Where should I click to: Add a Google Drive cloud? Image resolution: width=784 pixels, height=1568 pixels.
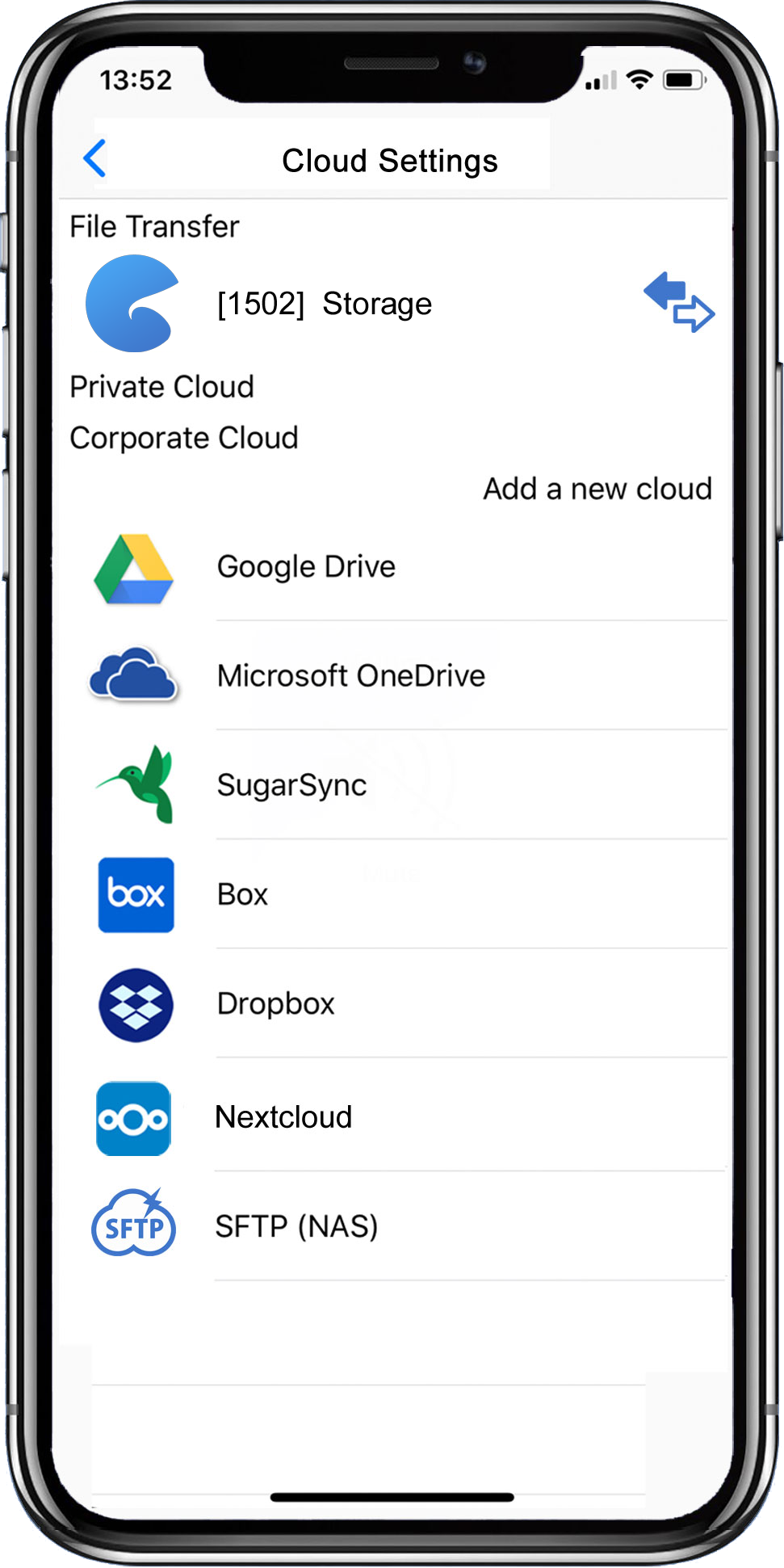[307, 567]
